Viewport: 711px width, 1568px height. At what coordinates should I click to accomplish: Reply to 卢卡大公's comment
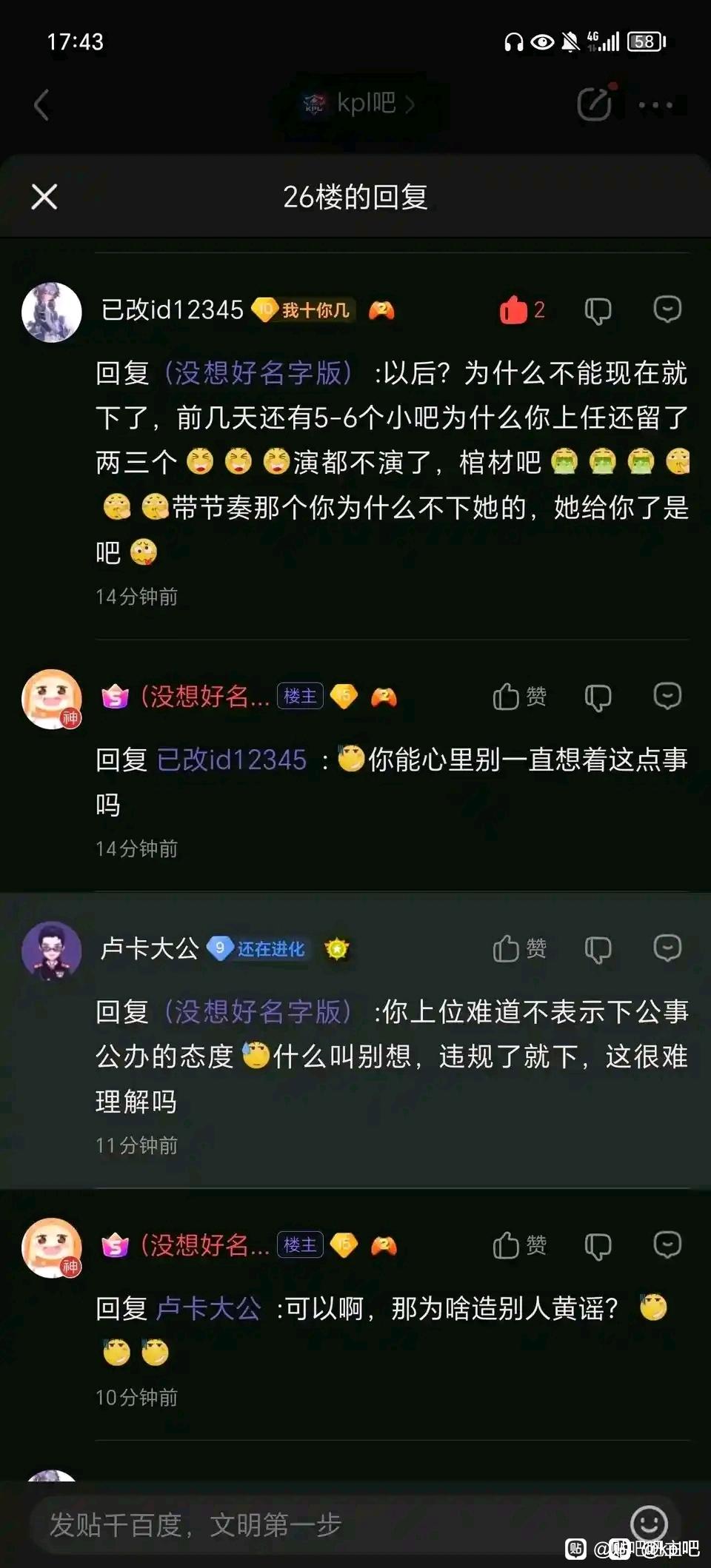coord(667,948)
